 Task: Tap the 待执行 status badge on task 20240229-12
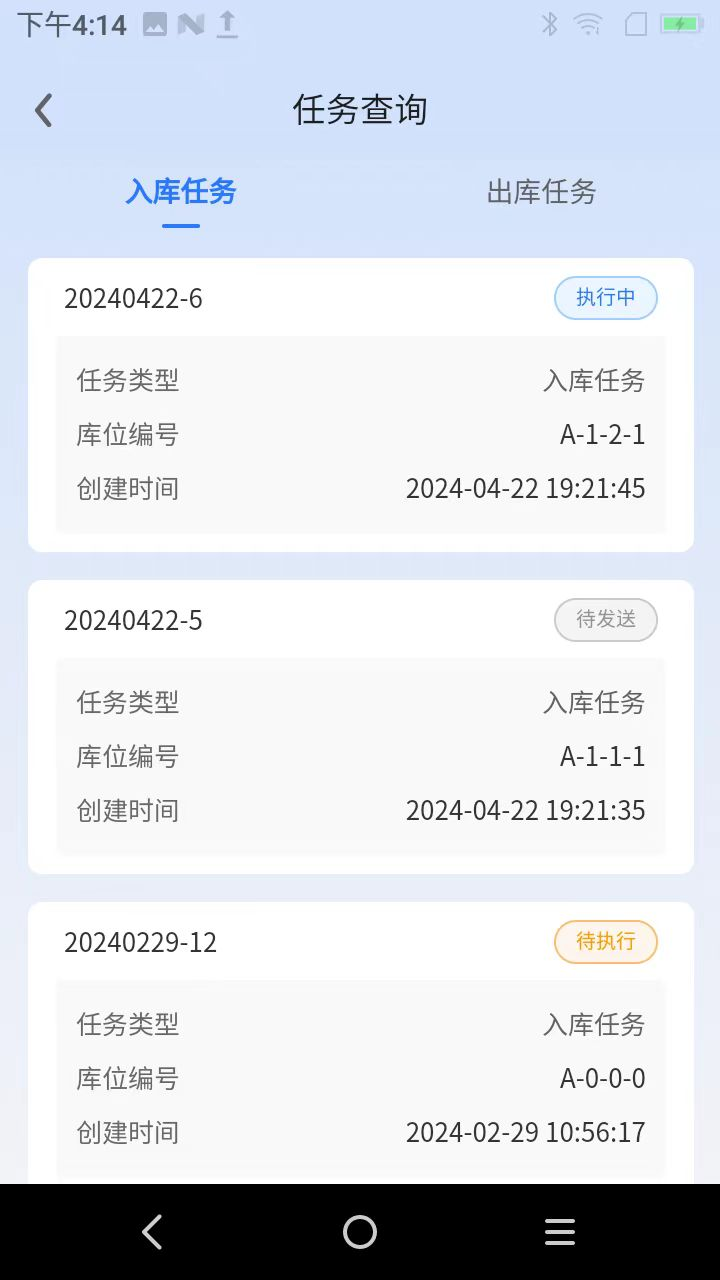605,942
